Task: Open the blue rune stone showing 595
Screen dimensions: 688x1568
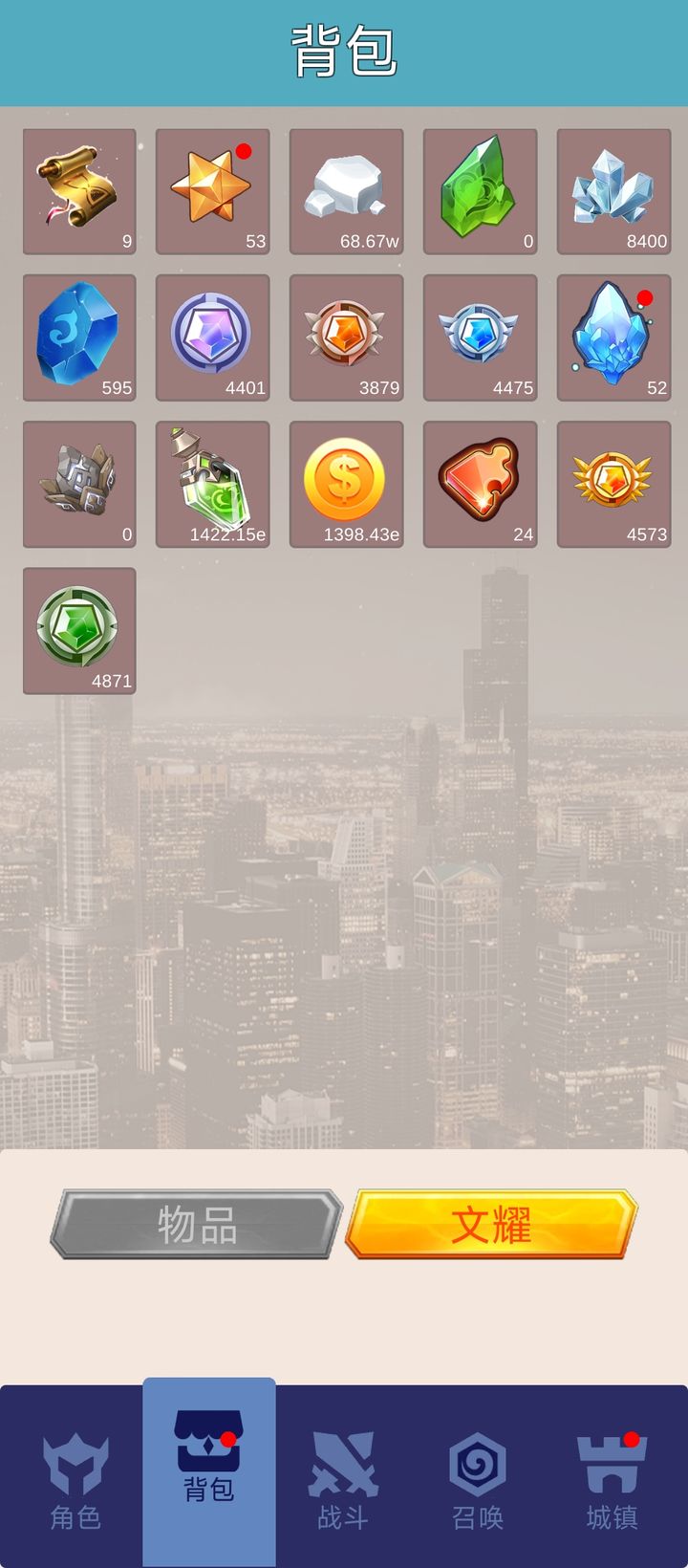Action: (79, 338)
